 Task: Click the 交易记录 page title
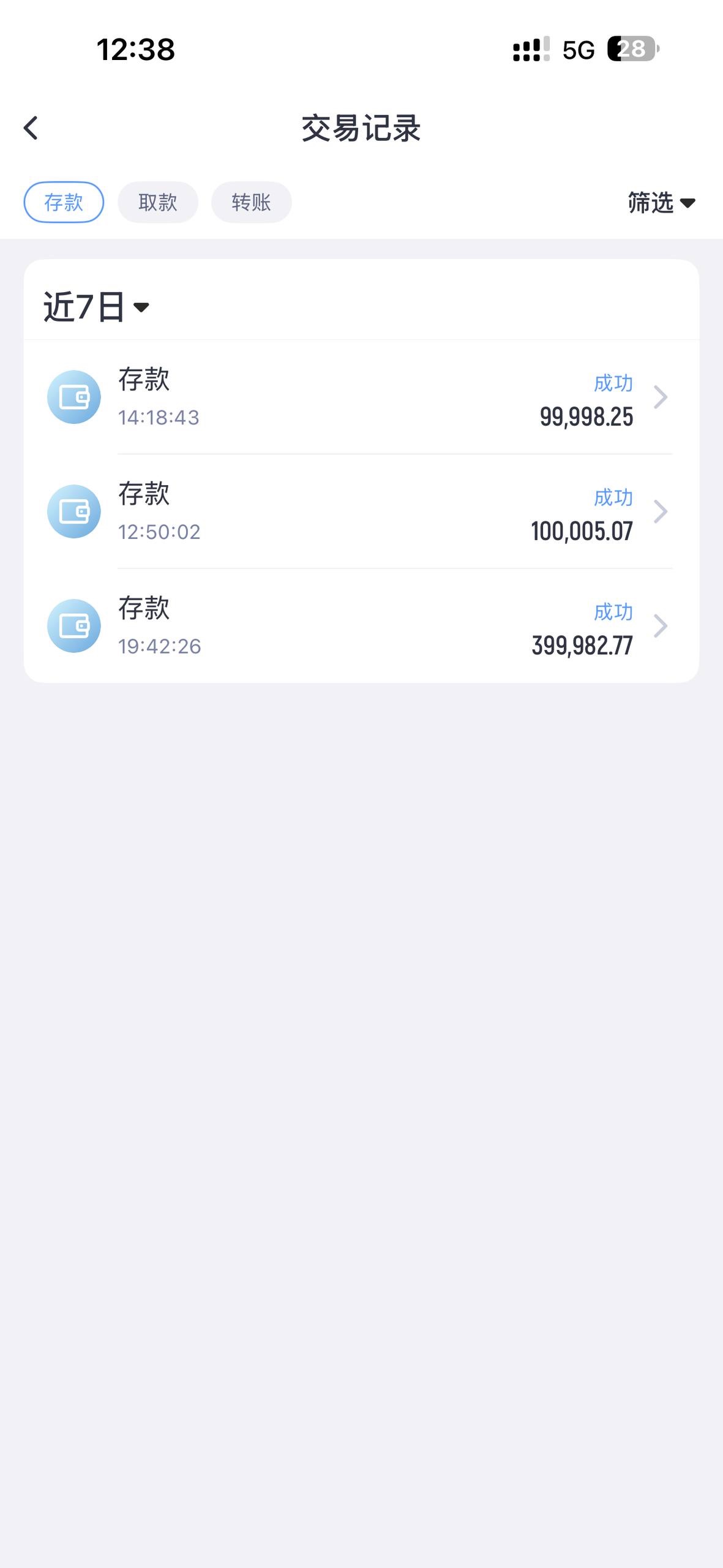pyautogui.click(x=361, y=129)
